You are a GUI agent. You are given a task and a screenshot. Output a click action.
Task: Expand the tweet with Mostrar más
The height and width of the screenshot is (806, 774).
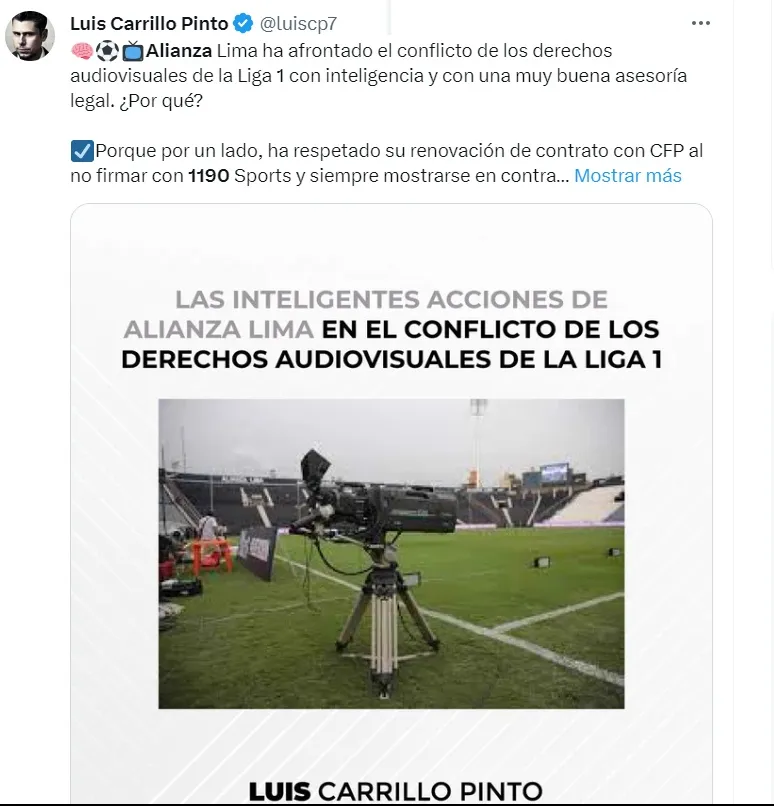point(628,176)
